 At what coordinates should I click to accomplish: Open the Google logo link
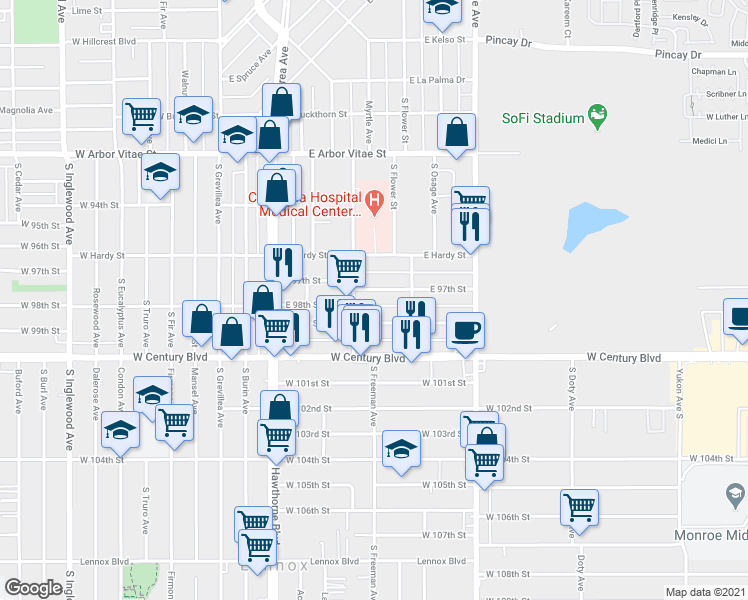34,588
